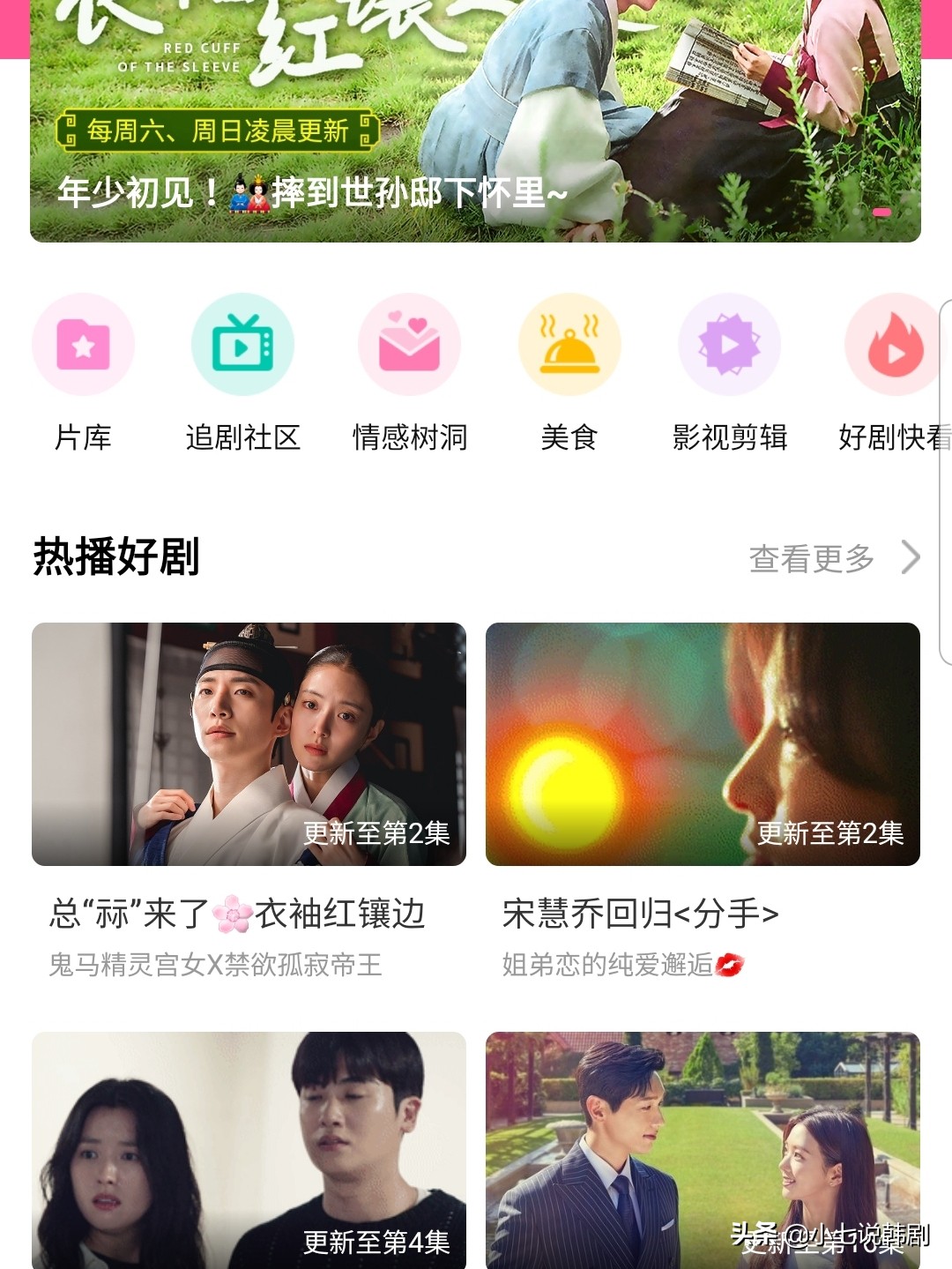The image size is (952, 1269).
Task: Open the 宋慧乔回归<分手> drama thumbnail
Action: (702, 745)
